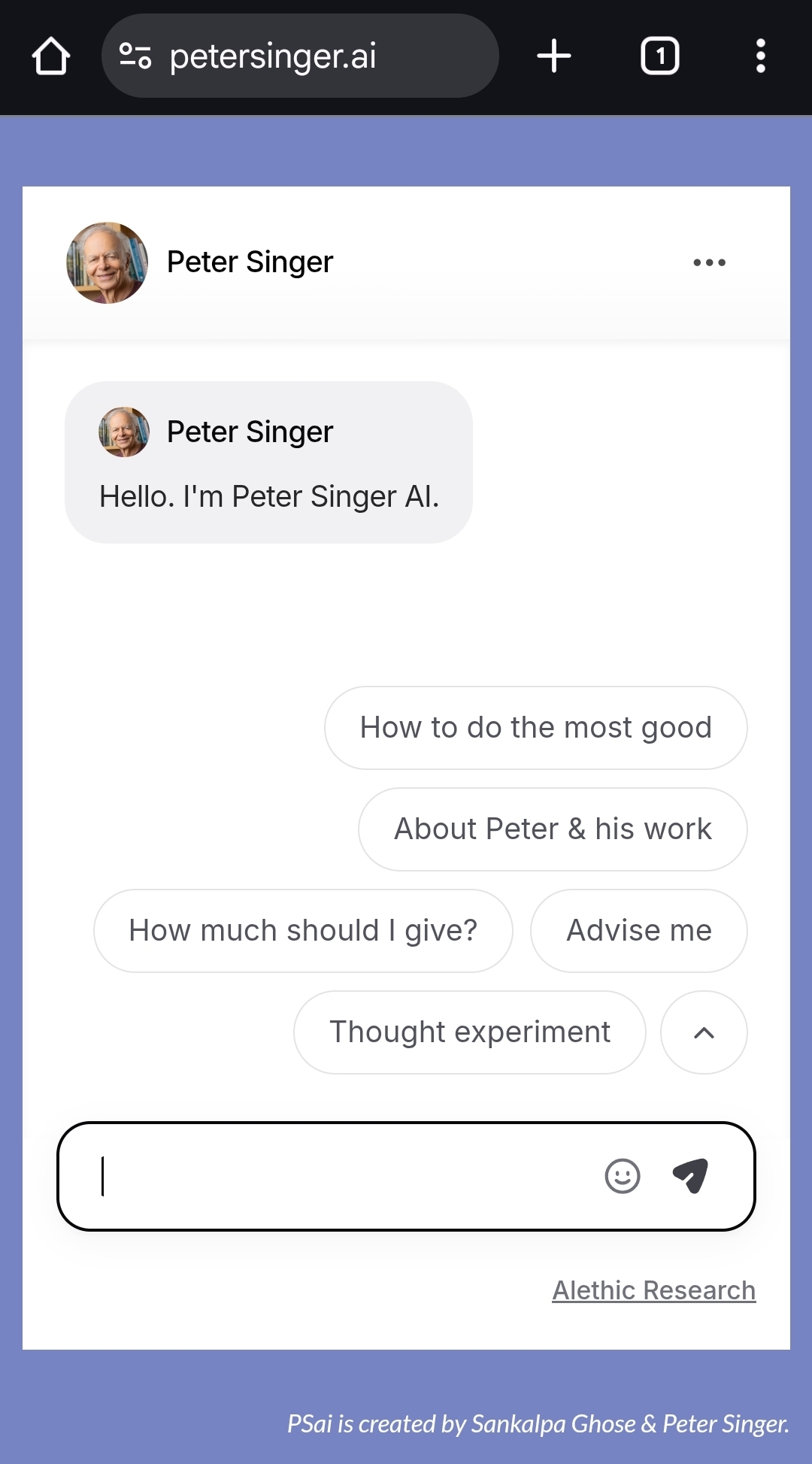Select the 'Advise me' suggestion
Screen dimensions: 812x1464
point(638,931)
